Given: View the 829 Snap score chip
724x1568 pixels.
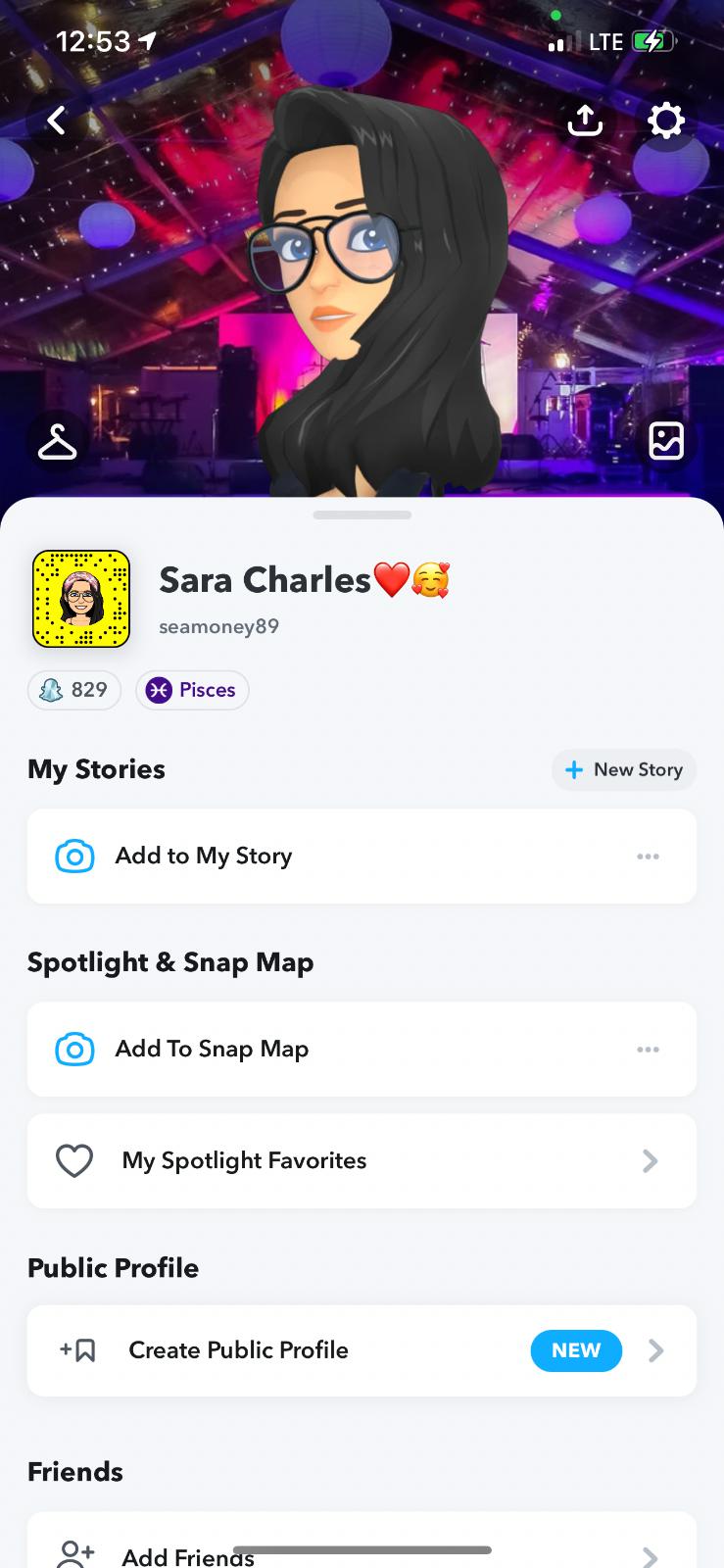Looking at the screenshot, I should (x=74, y=690).
